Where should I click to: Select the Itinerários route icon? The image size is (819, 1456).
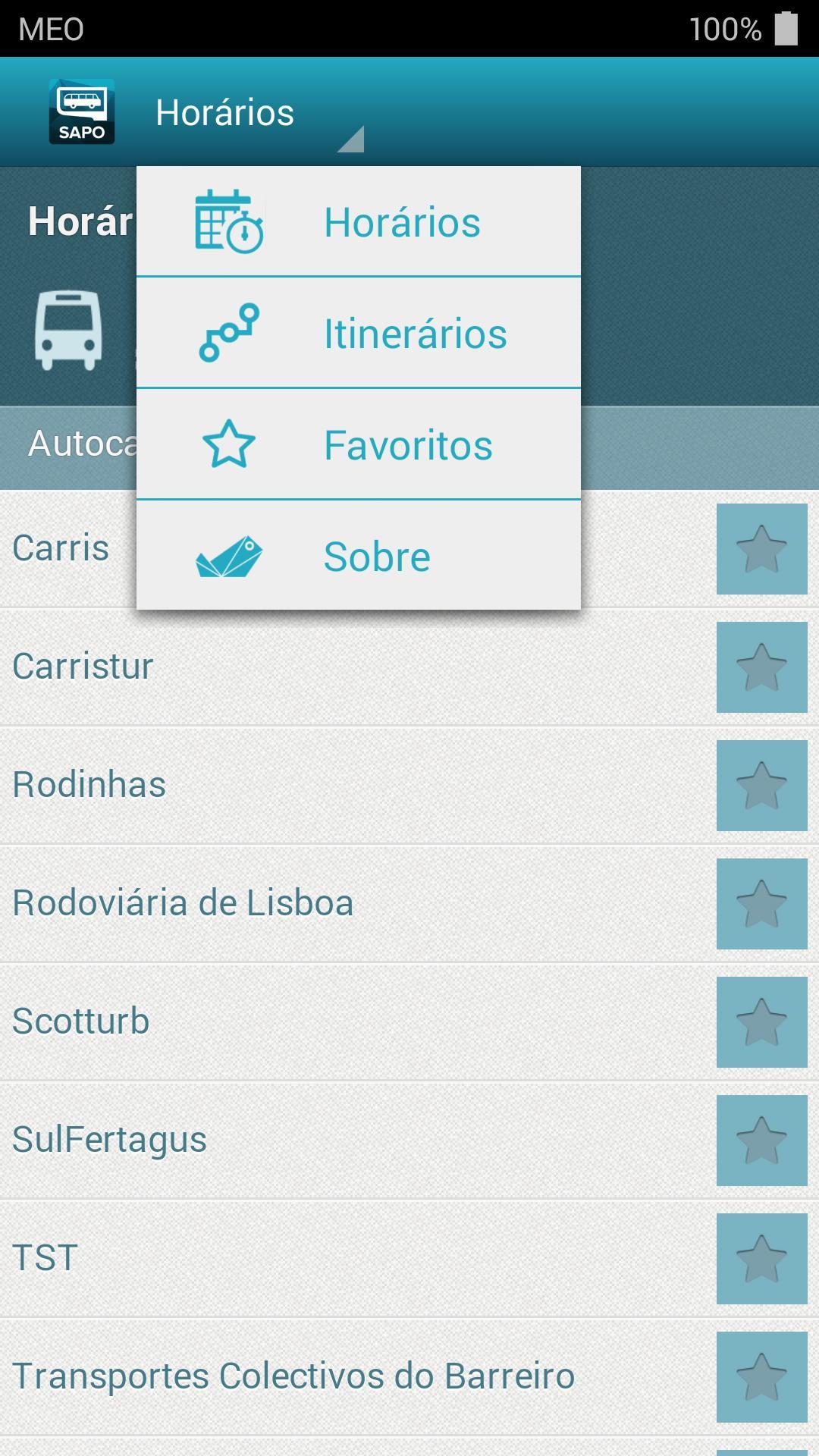click(x=228, y=332)
